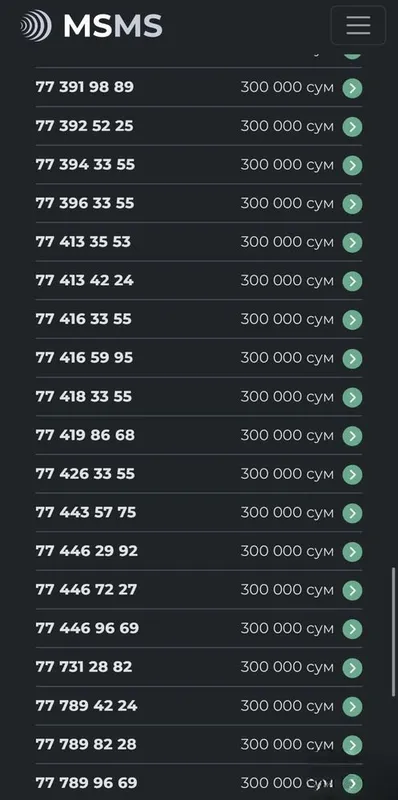Open the hamburger menu
398x800 pixels.
click(x=358, y=25)
